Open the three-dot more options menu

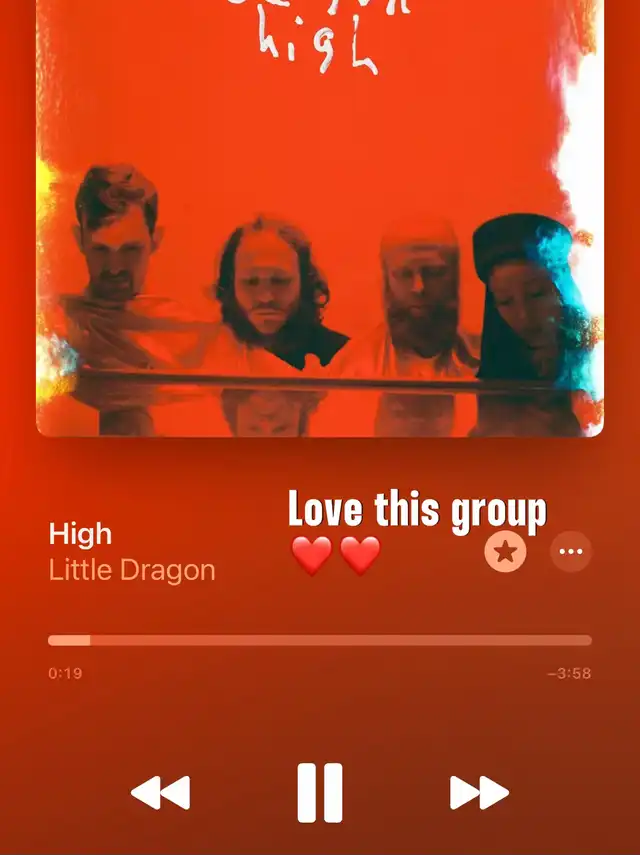(x=571, y=551)
